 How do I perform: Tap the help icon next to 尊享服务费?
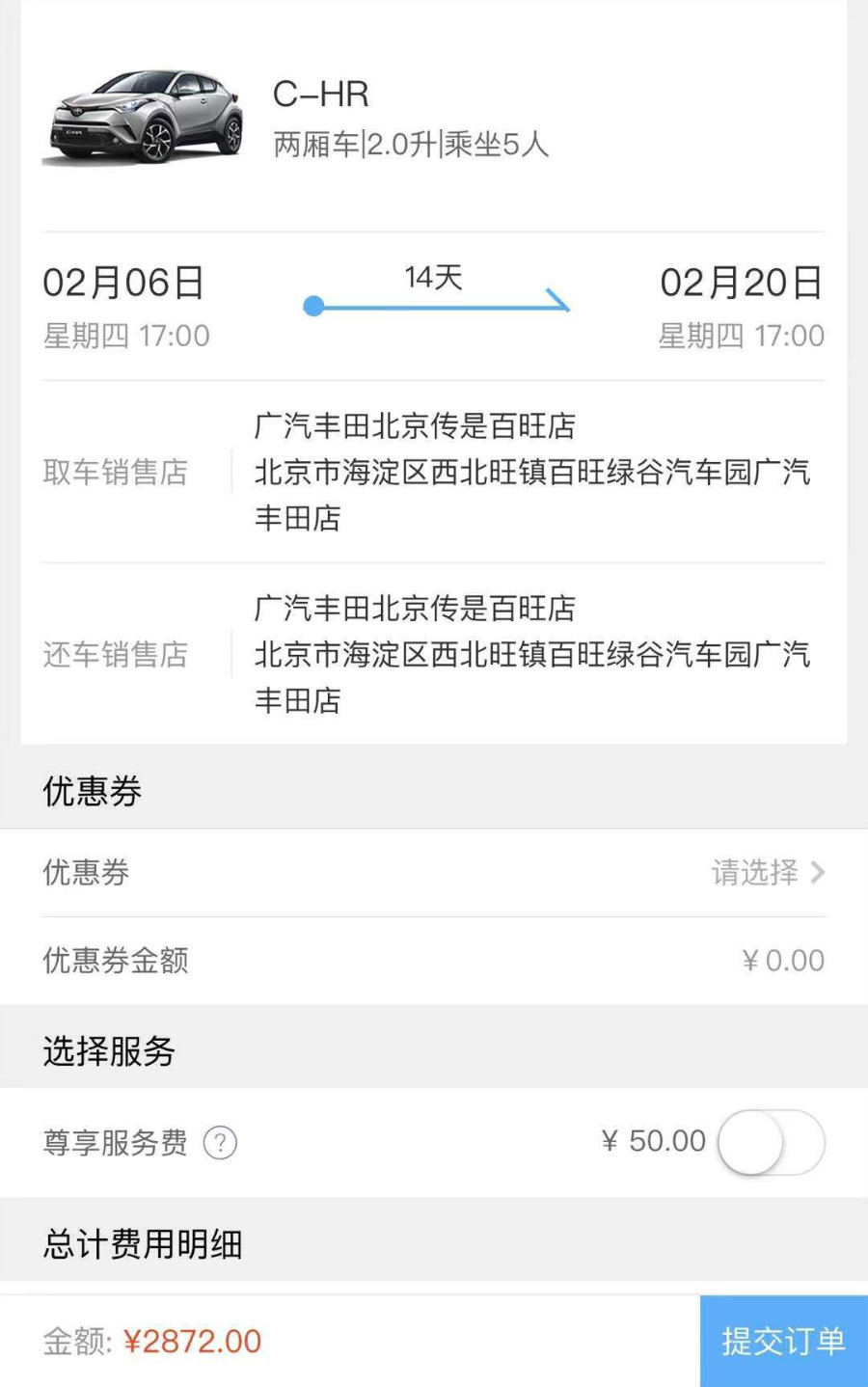point(220,1143)
